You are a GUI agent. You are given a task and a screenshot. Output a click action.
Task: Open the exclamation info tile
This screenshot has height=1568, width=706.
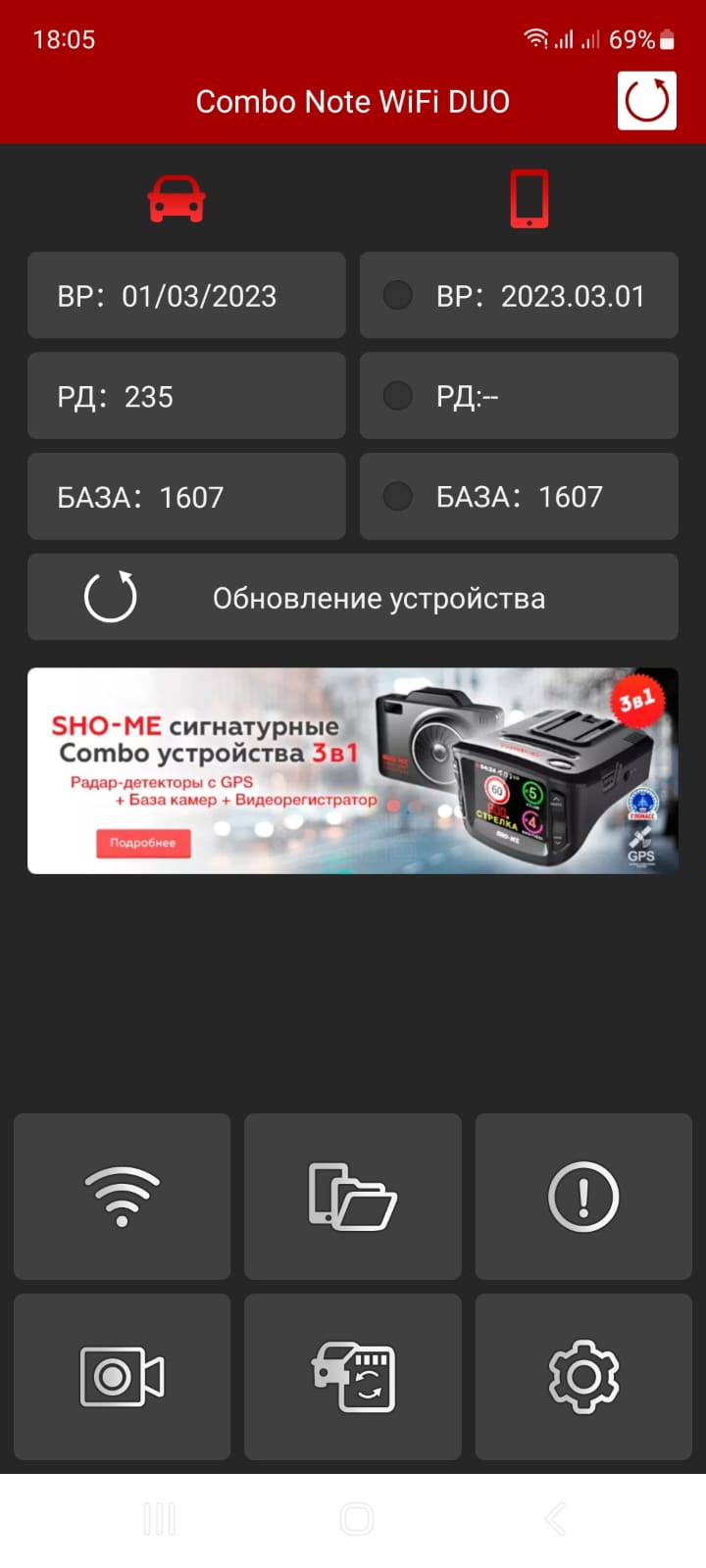click(x=583, y=1196)
